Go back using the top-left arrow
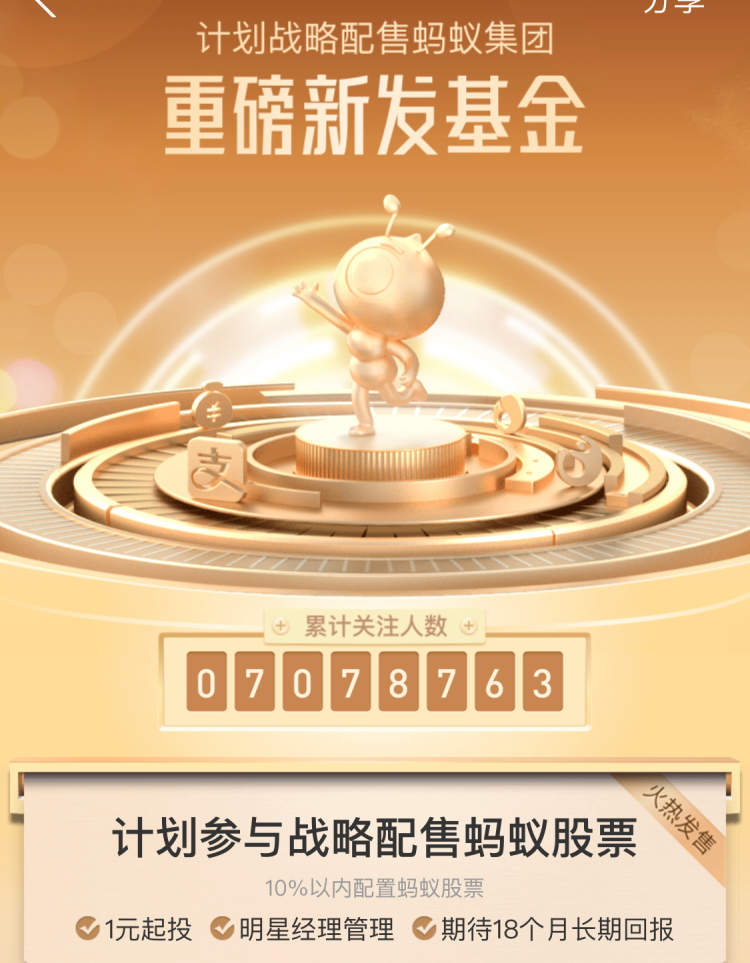The image size is (750, 963). click(43, 6)
